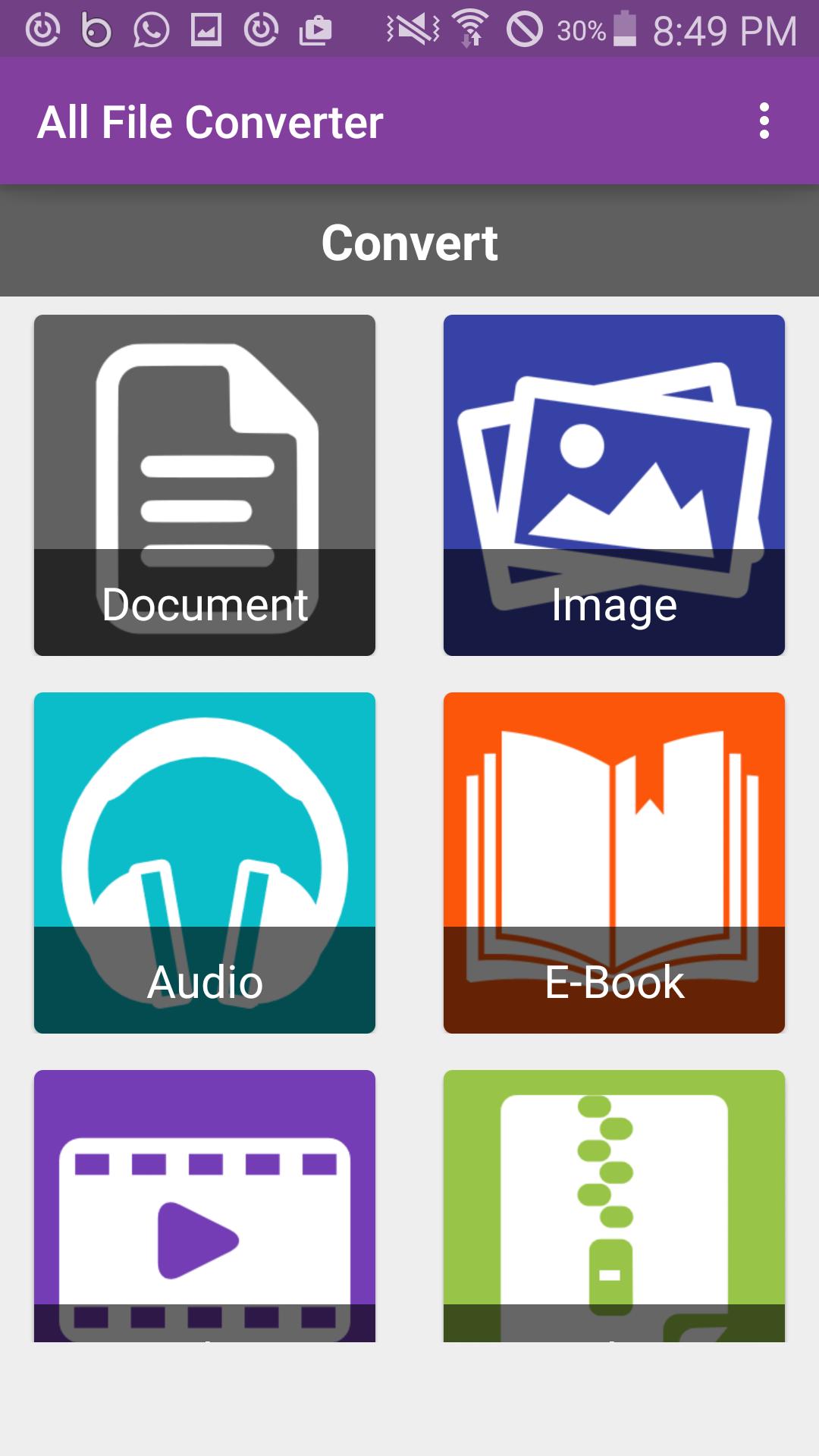Select the Image converter
This screenshot has height=1456, width=819.
(x=613, y=485)
